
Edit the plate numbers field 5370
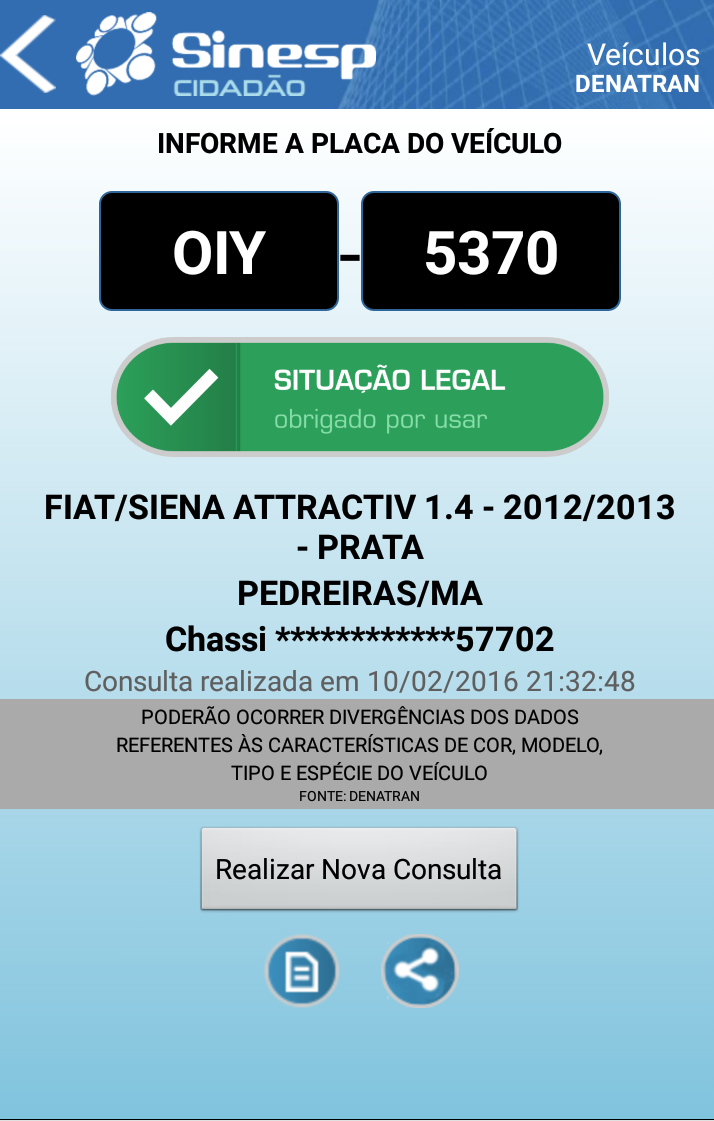(491, 252)
